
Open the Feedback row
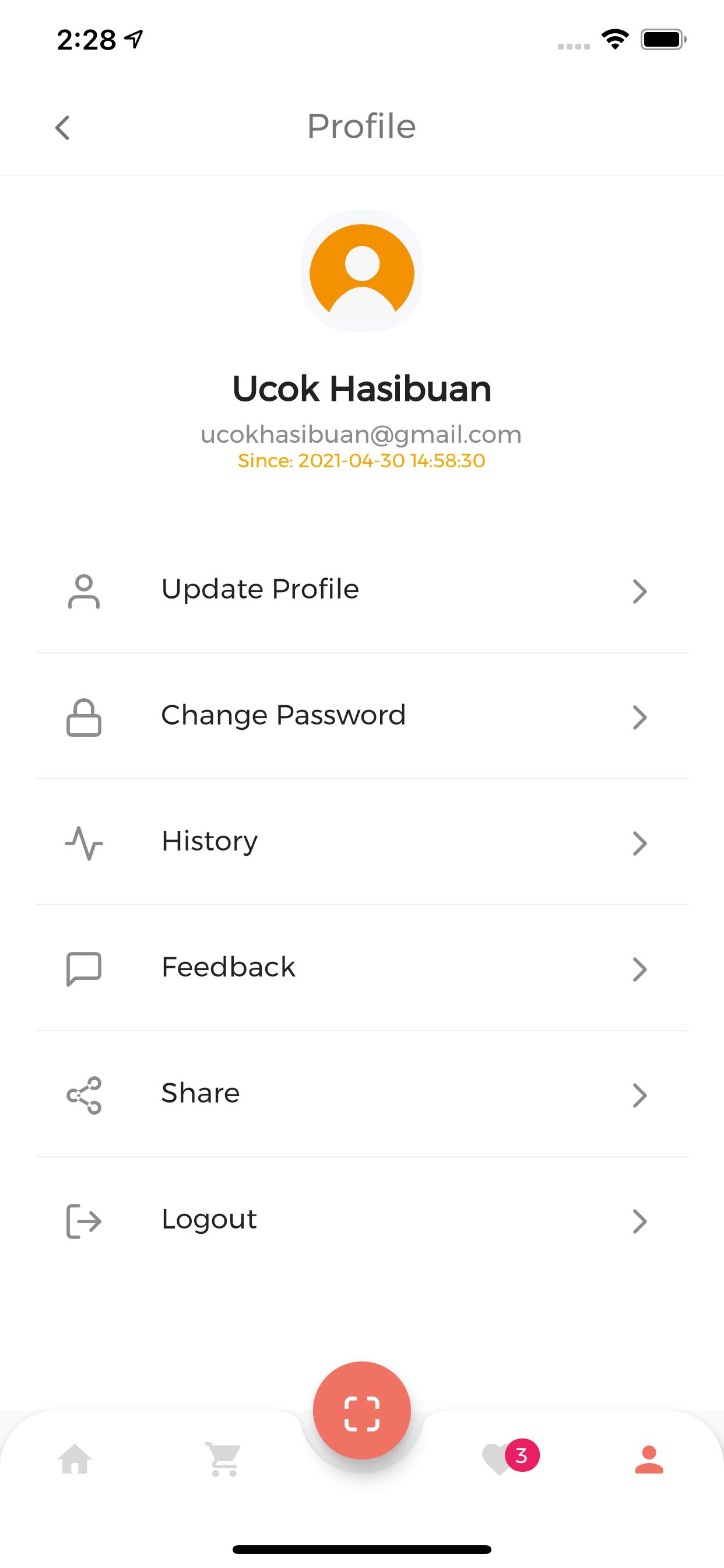(362, 968)
